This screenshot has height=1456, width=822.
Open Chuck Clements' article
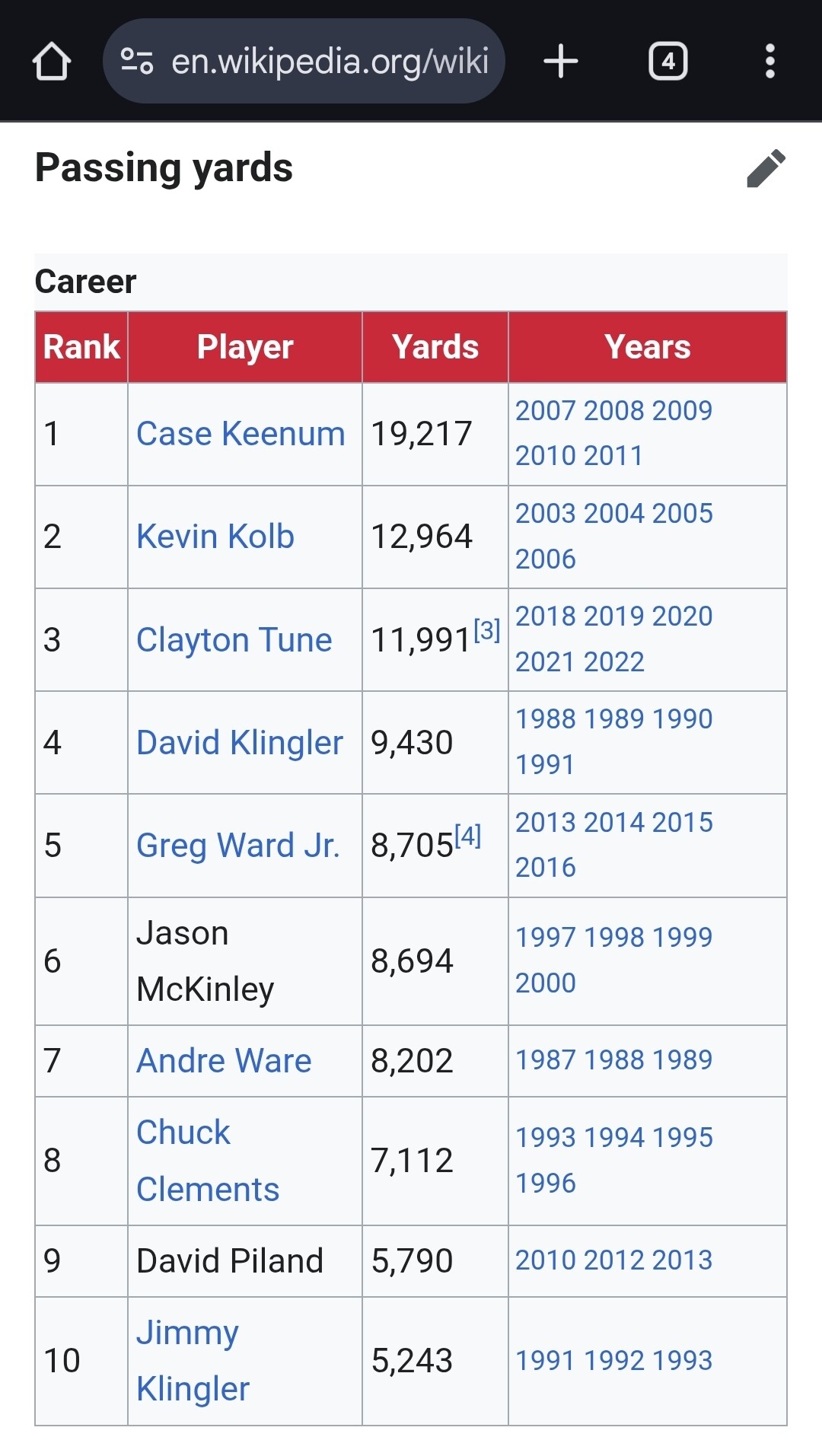(207, 1161)
